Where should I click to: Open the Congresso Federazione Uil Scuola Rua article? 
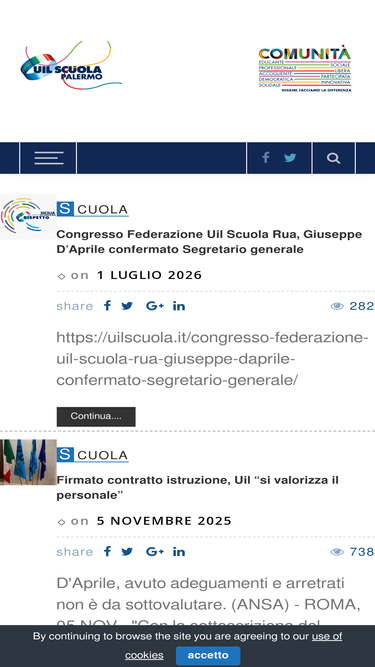tap(209, 242)
